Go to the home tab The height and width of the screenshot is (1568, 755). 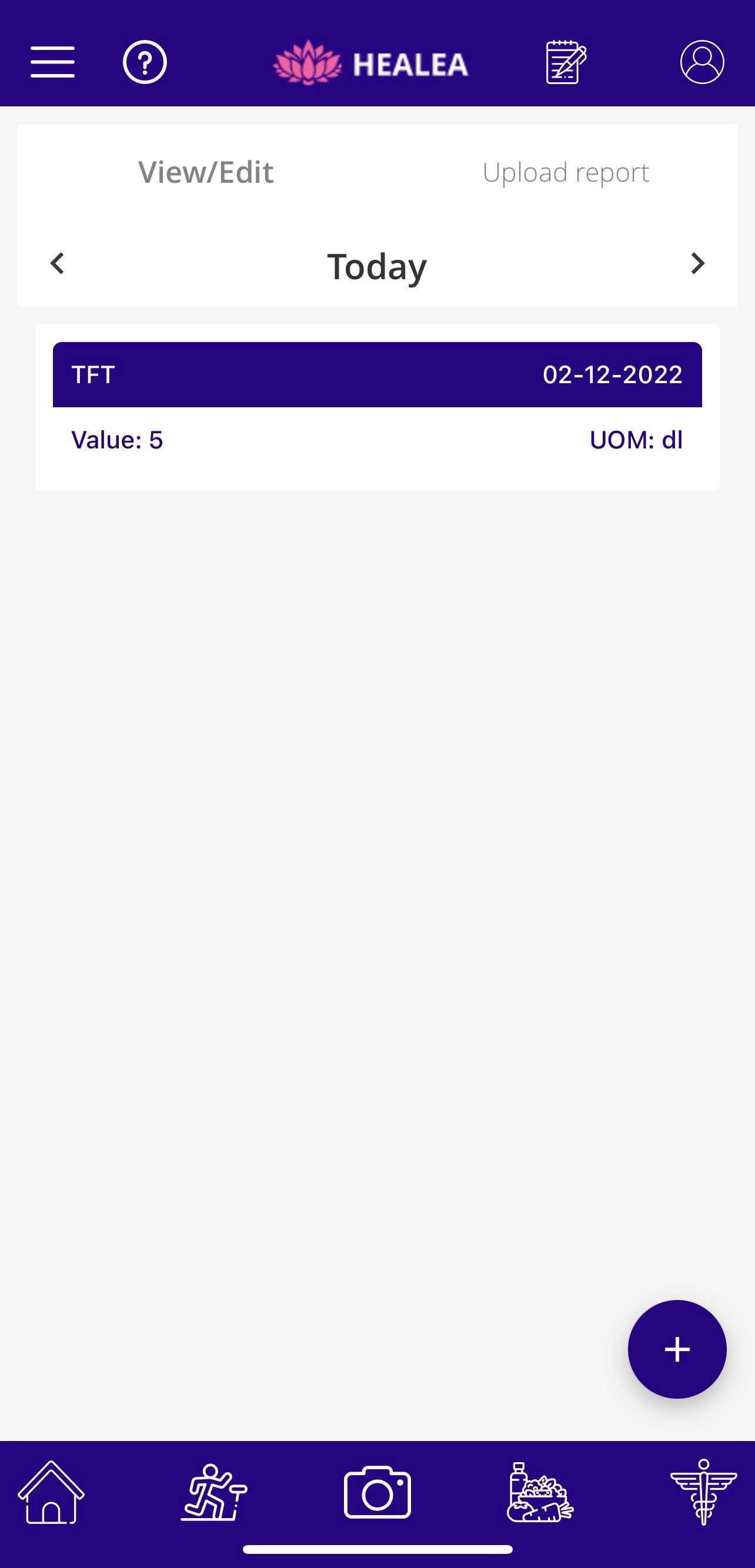51,1493
